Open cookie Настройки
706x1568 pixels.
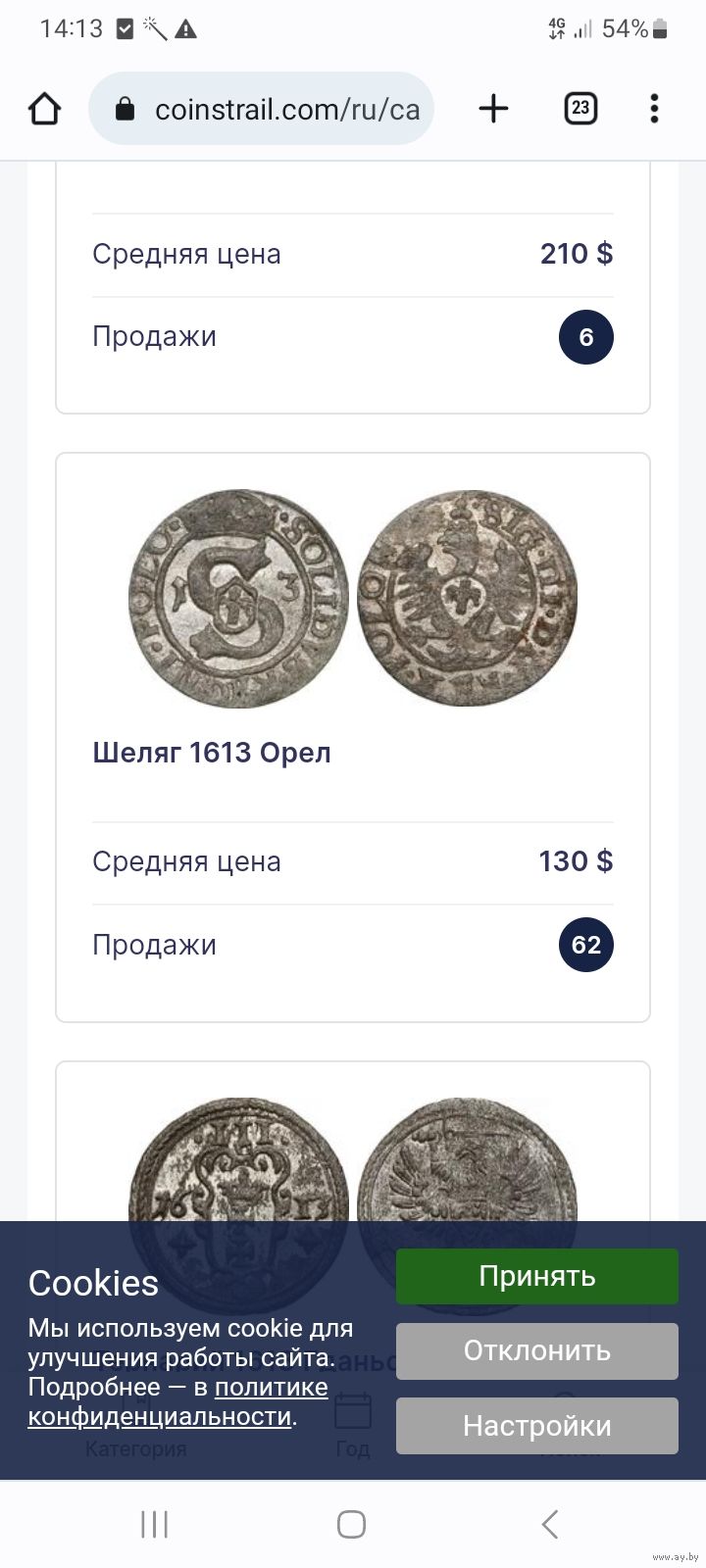(536, 1425)
